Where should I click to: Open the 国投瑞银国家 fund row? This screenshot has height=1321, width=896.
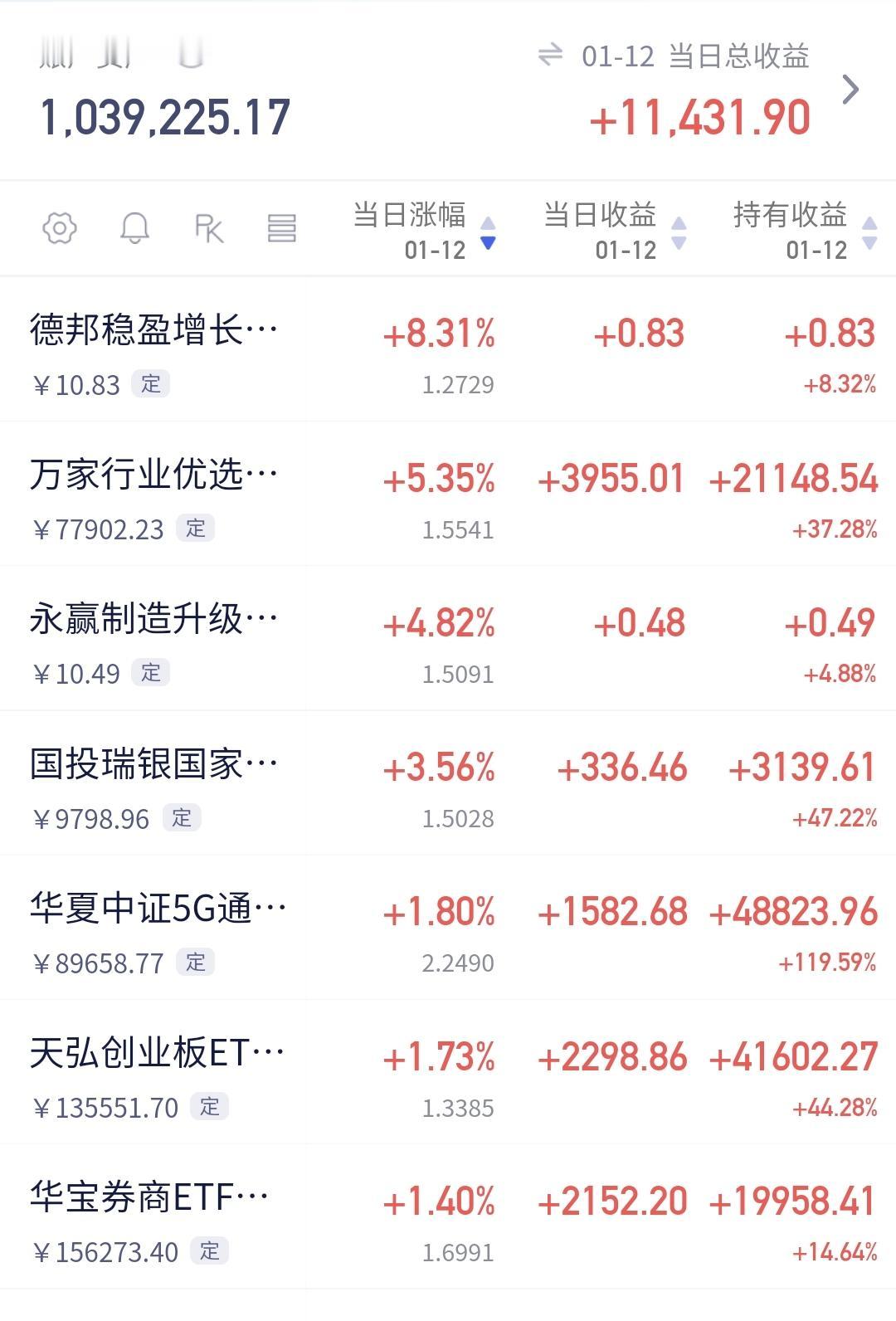(x=448, y=782)
